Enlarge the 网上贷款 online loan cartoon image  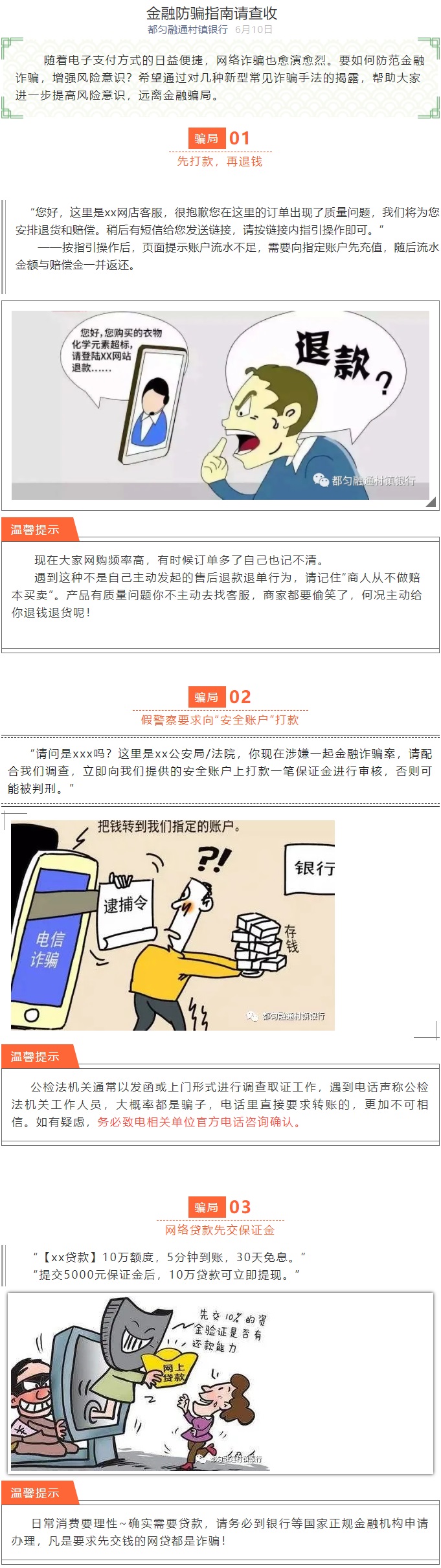(x=220, y=1382)
